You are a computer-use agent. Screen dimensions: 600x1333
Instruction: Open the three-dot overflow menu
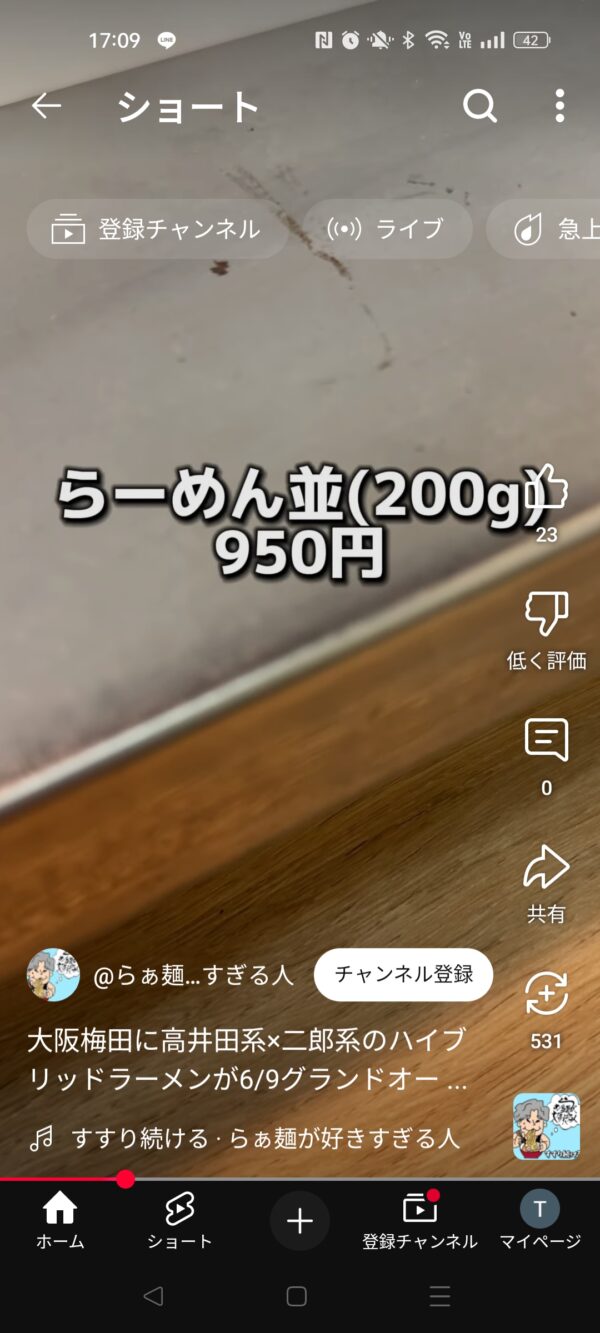[559, 106]
